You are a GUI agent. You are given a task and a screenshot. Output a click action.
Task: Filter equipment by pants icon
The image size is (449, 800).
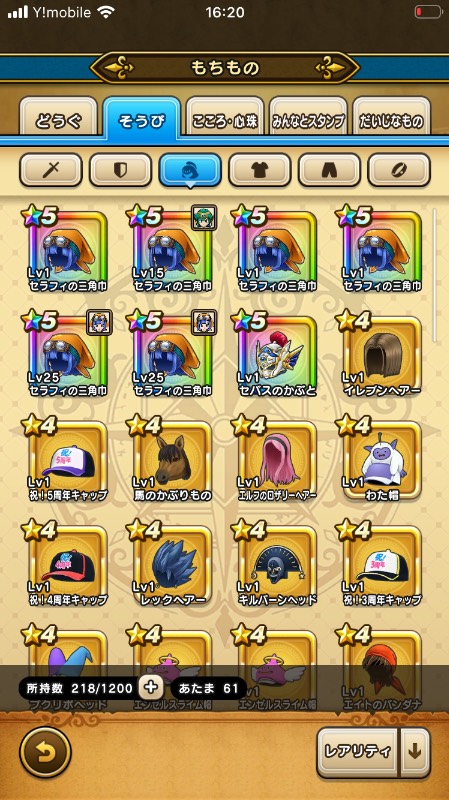coord(330,170)
